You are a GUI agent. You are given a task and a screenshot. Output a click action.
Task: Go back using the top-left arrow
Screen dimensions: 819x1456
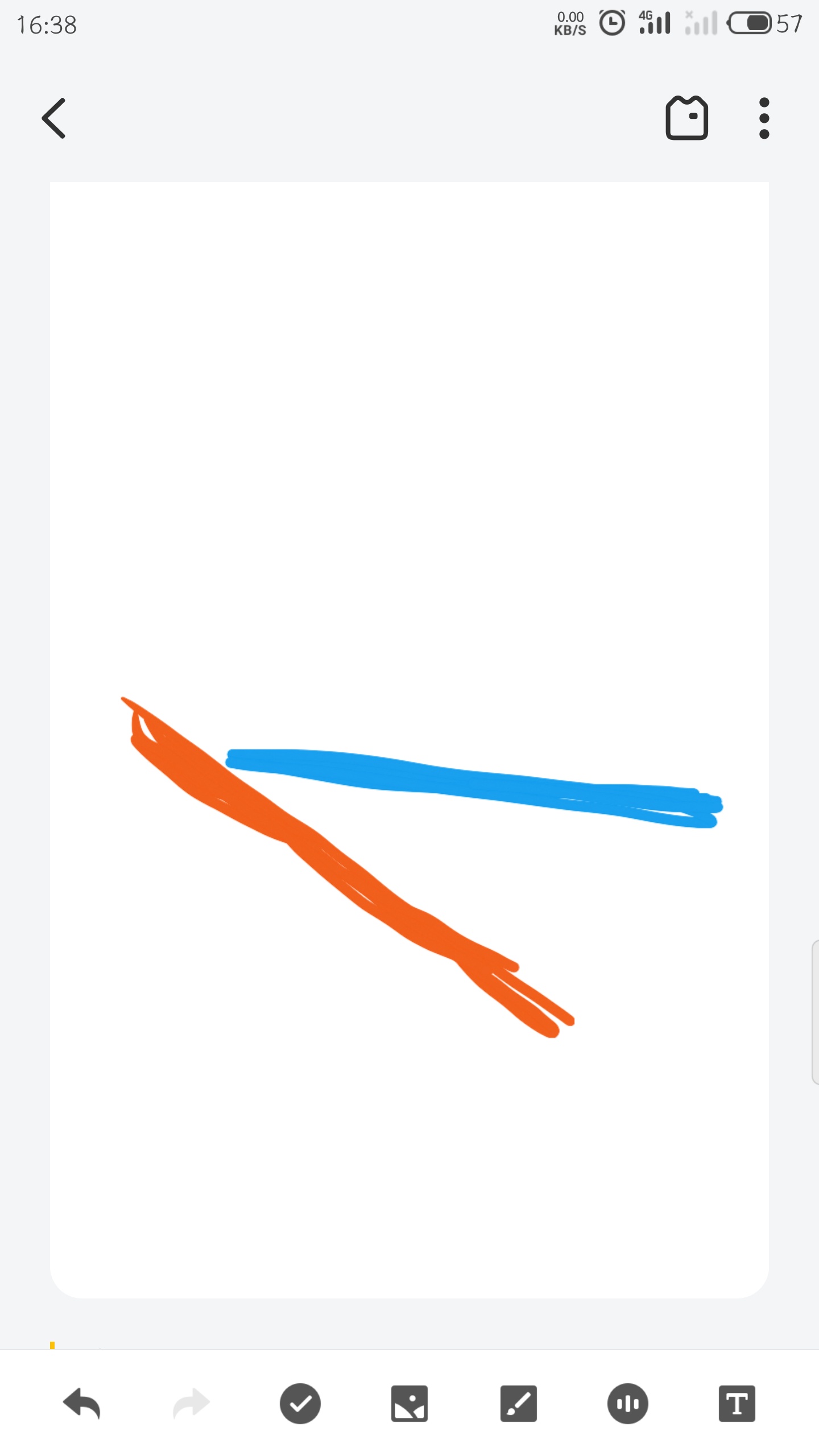click(54, 118)
